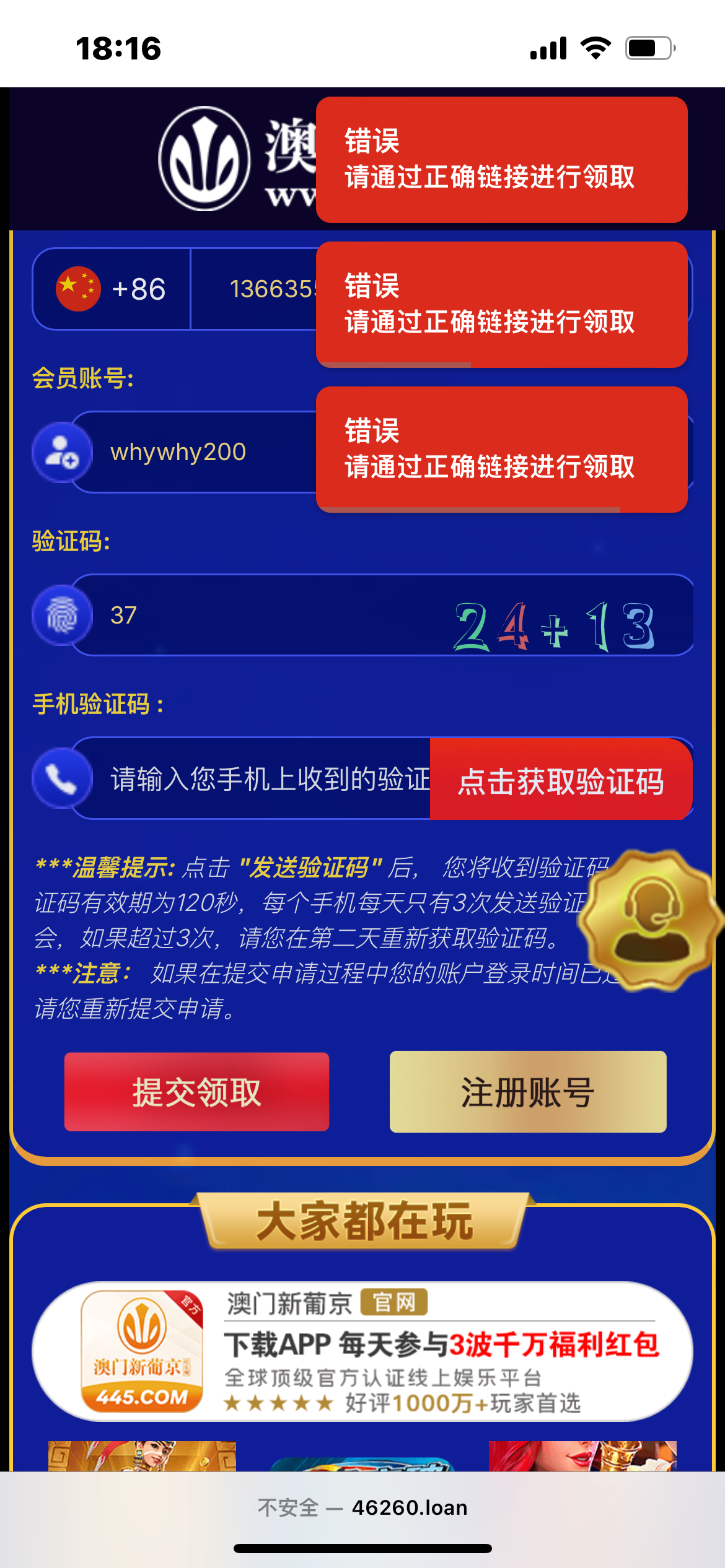Submit the claim with 提交领取
The width and height of the screenshot is (725, 1568).
pyautogui.click(x=196, y=1092)
